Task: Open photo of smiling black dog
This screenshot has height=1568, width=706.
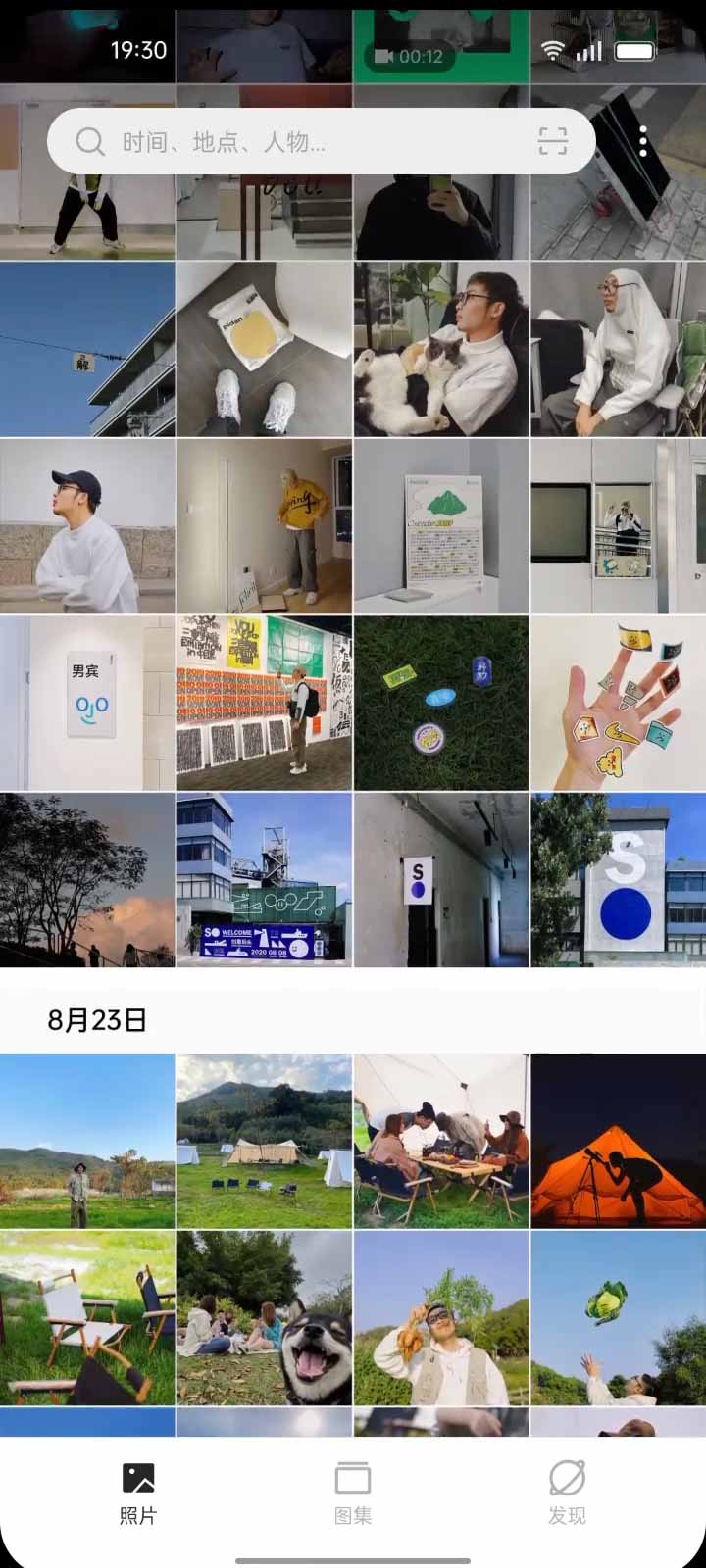Action: (264, 1318)
